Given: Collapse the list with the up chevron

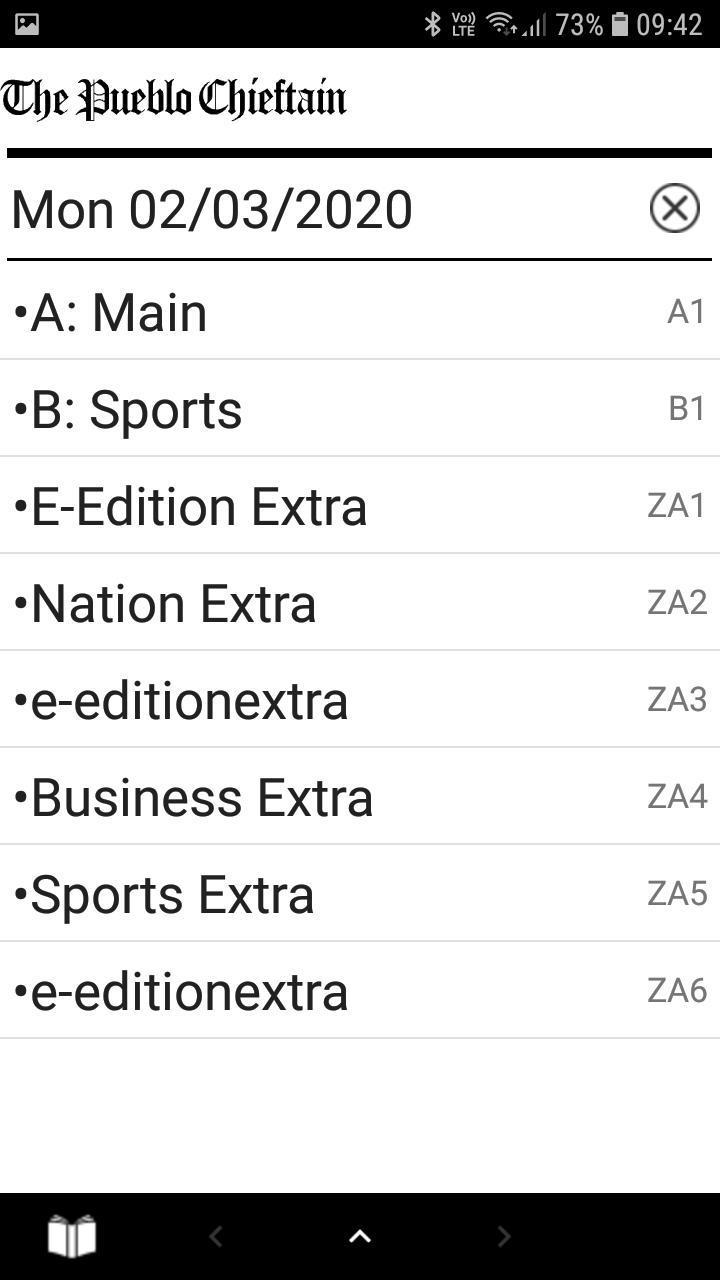Looking at the screenshot, I should (360, 1237).
